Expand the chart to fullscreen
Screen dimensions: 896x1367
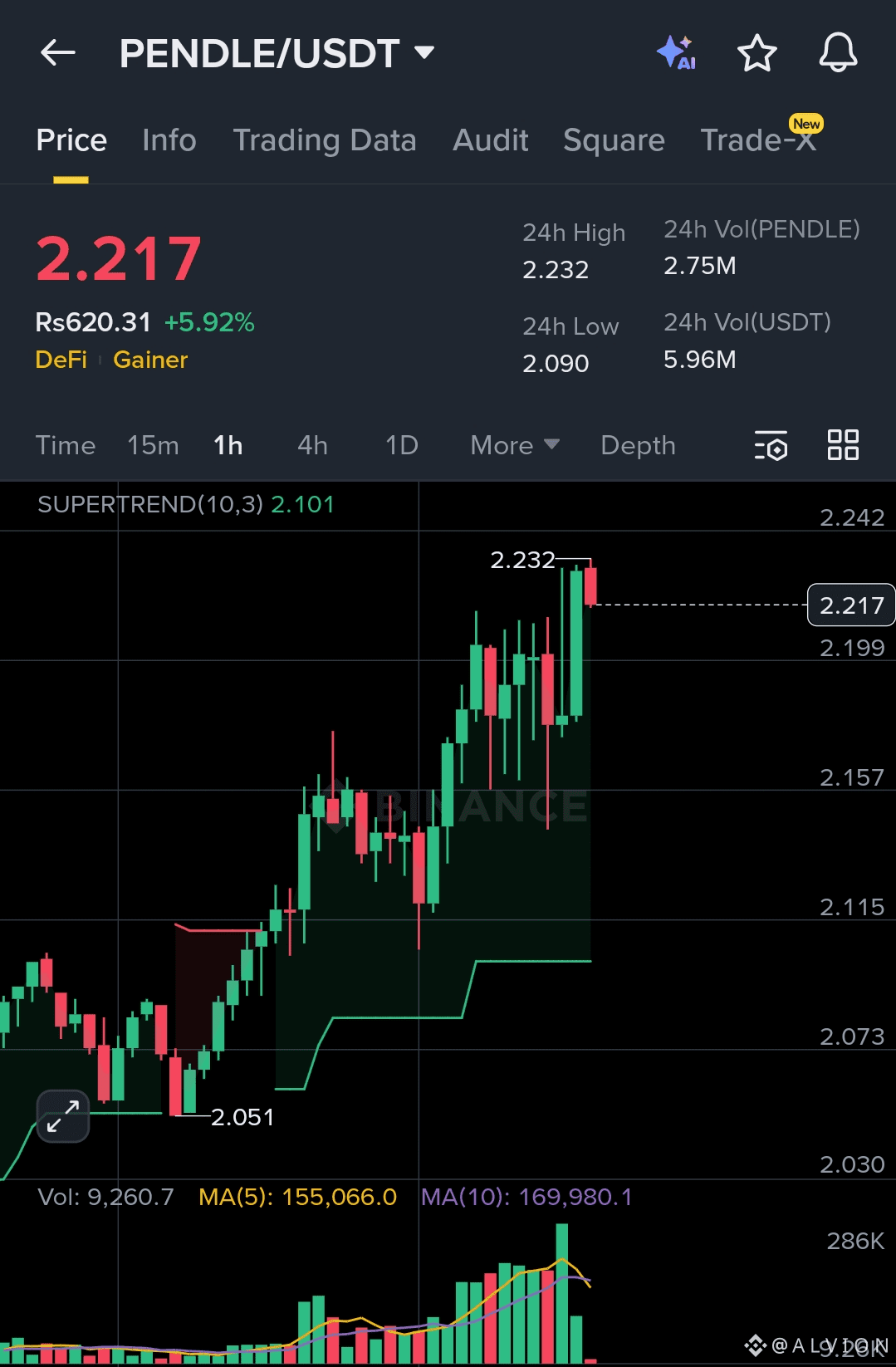click(63, 1116)
